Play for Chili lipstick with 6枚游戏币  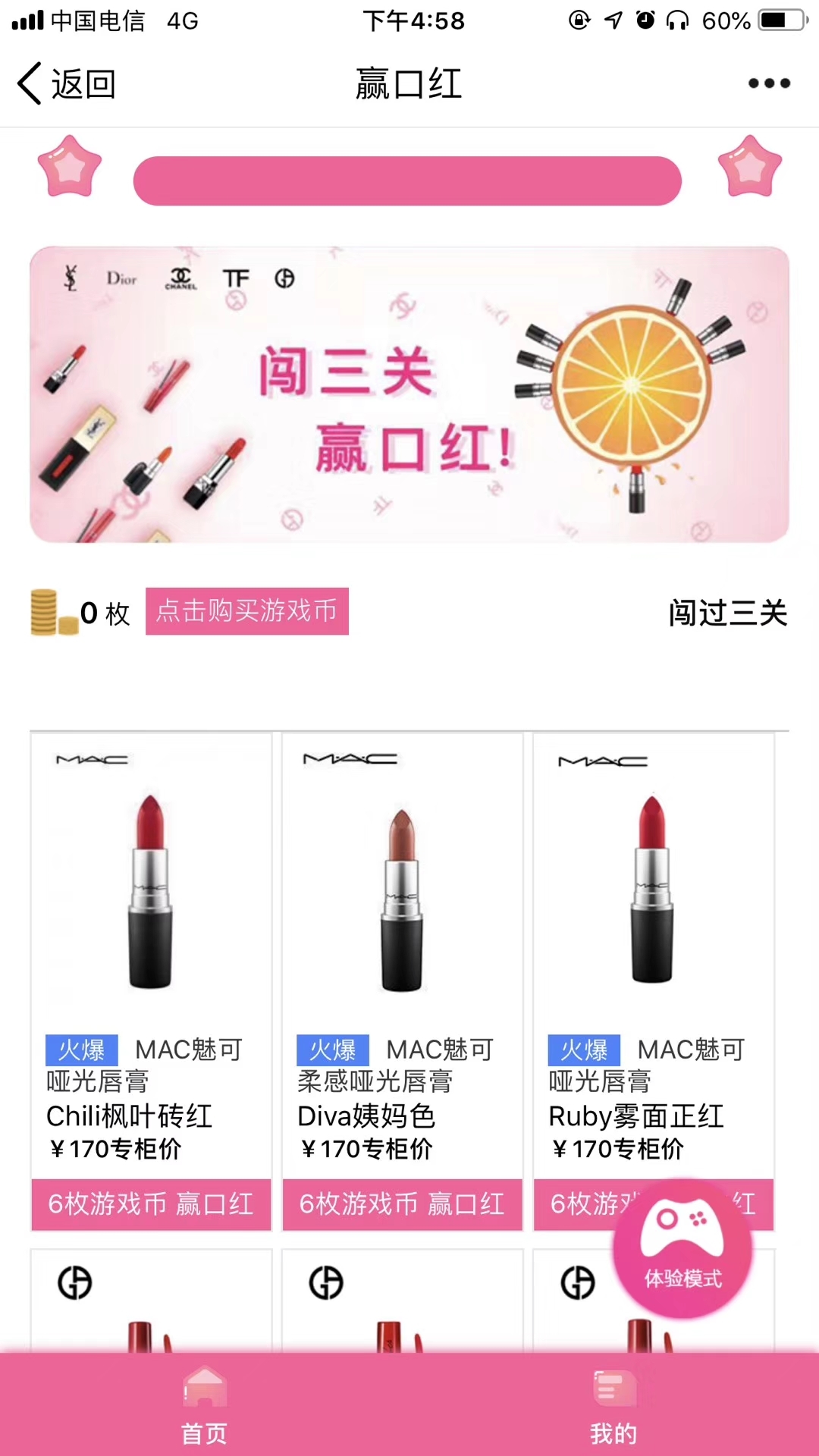pos(151,1204)
